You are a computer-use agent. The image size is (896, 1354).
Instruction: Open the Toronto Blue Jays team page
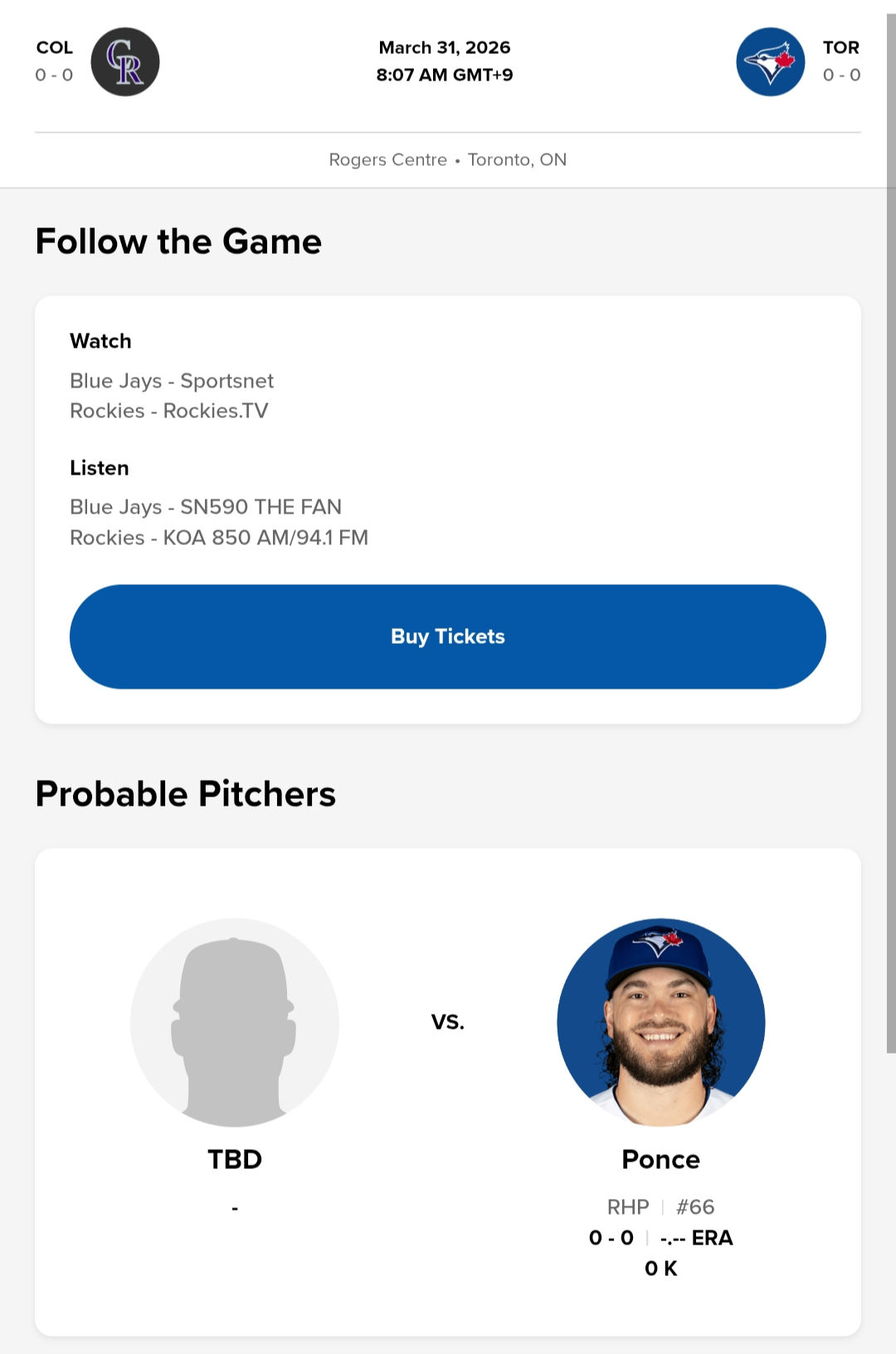[x=770, y=62]
